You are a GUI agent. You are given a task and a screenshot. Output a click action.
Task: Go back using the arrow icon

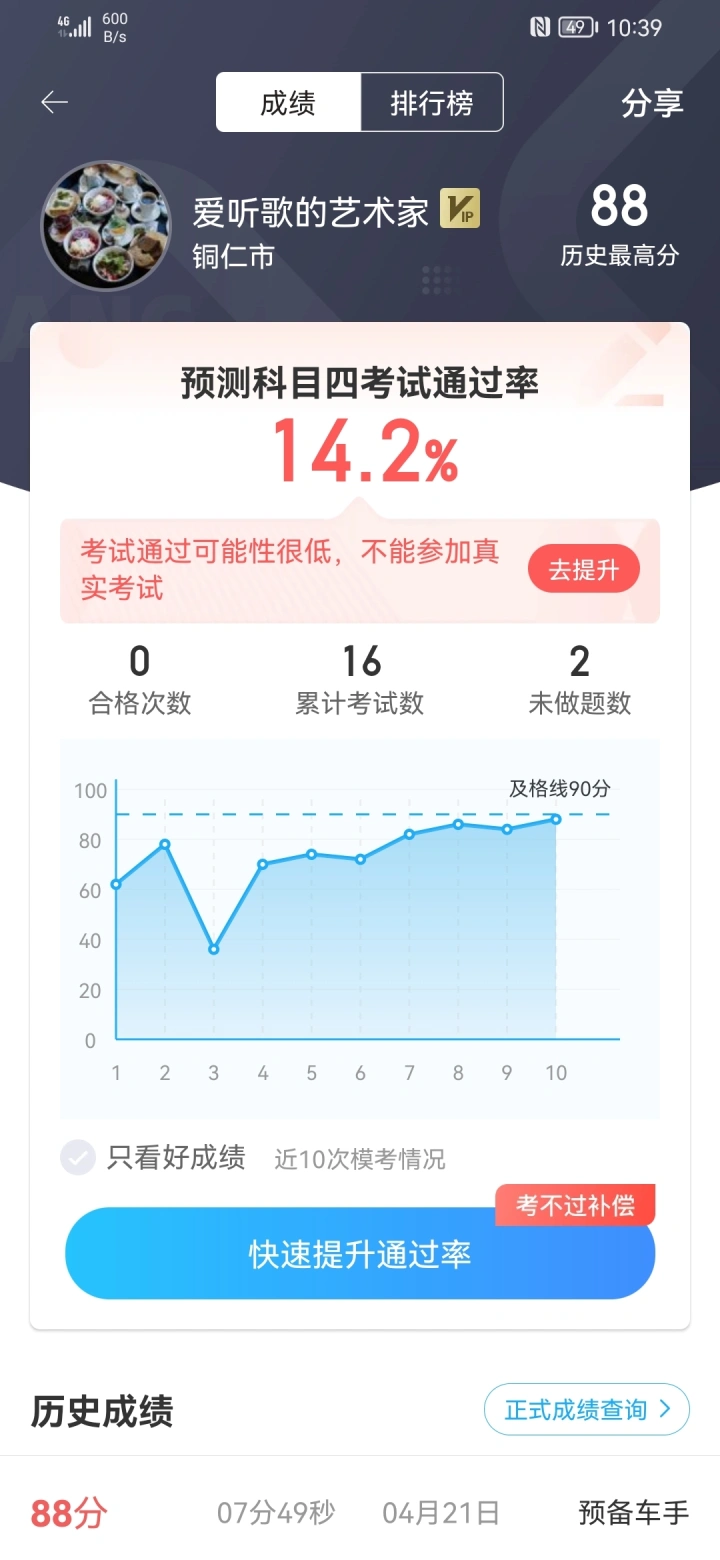tap(54, 102)
